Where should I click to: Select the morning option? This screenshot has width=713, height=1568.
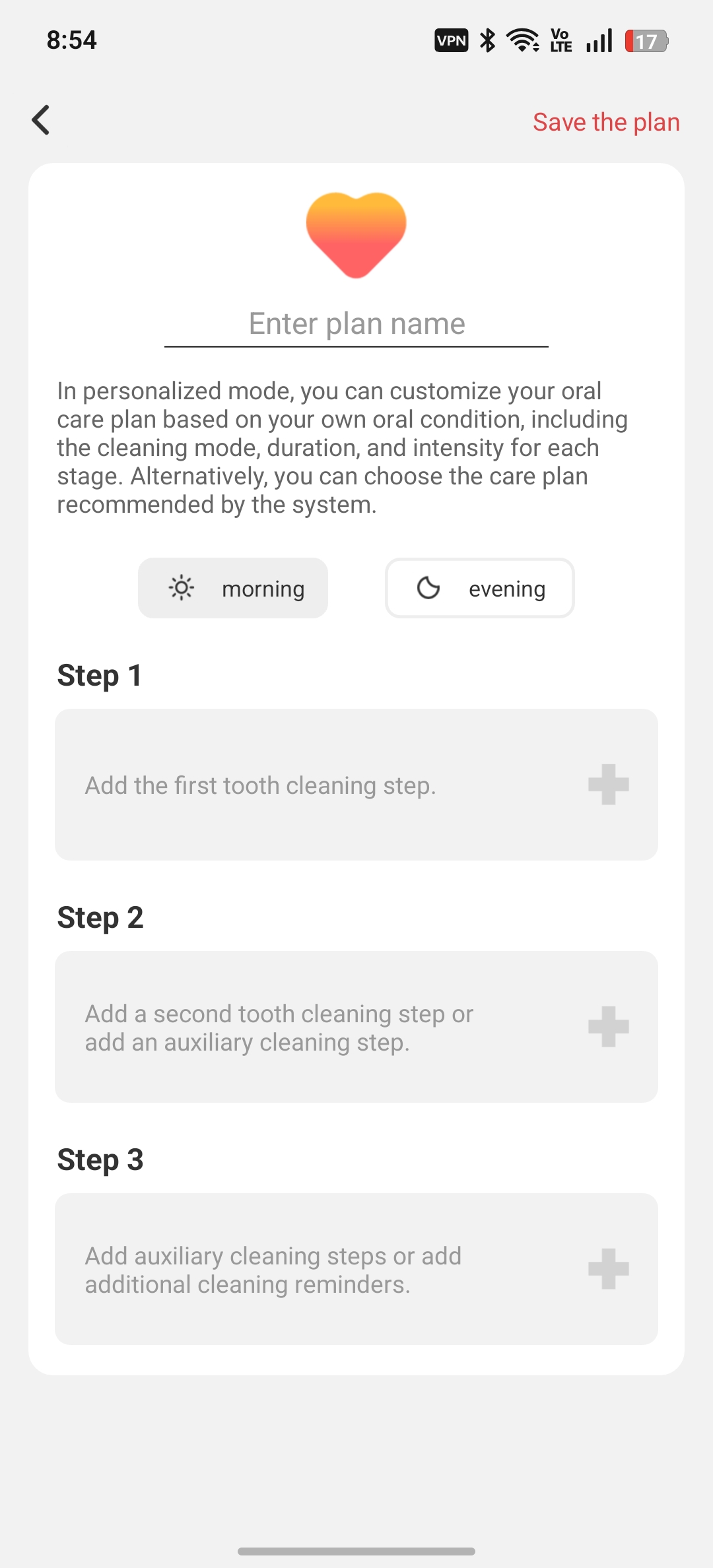click(x=233, y=588)
